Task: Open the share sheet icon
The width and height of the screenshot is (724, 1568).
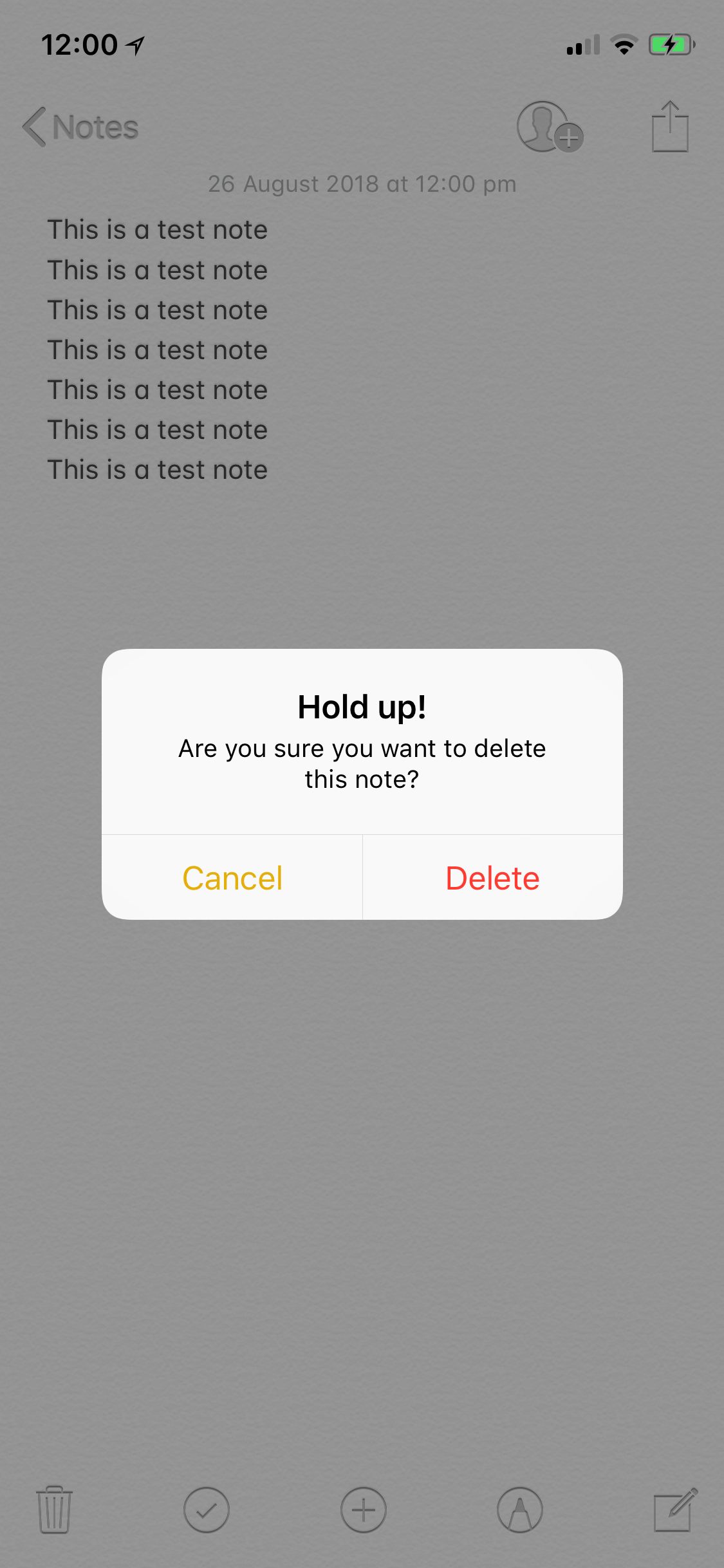Action: coord(670,127)
